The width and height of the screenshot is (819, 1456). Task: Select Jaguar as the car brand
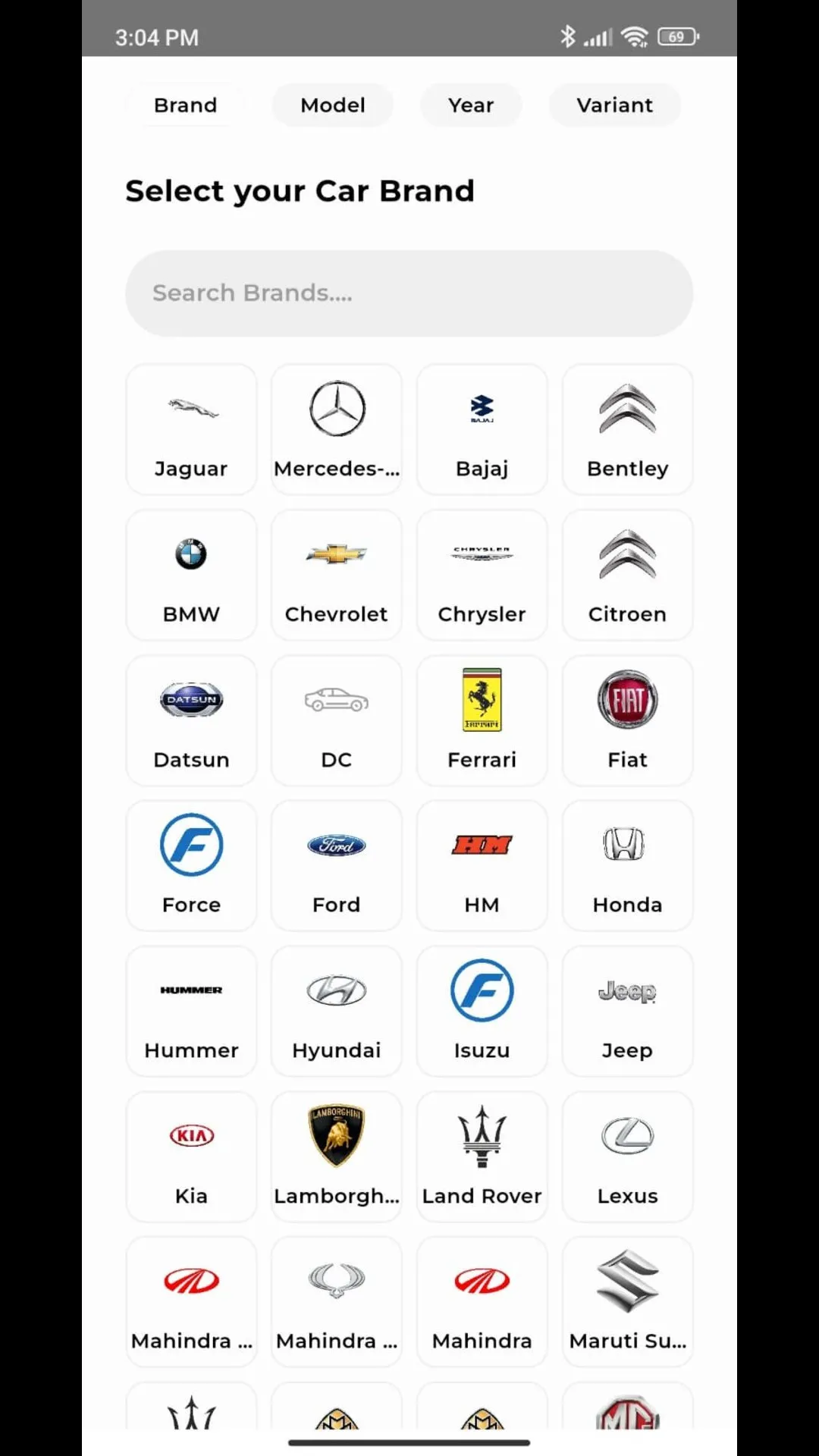(191, 430)
